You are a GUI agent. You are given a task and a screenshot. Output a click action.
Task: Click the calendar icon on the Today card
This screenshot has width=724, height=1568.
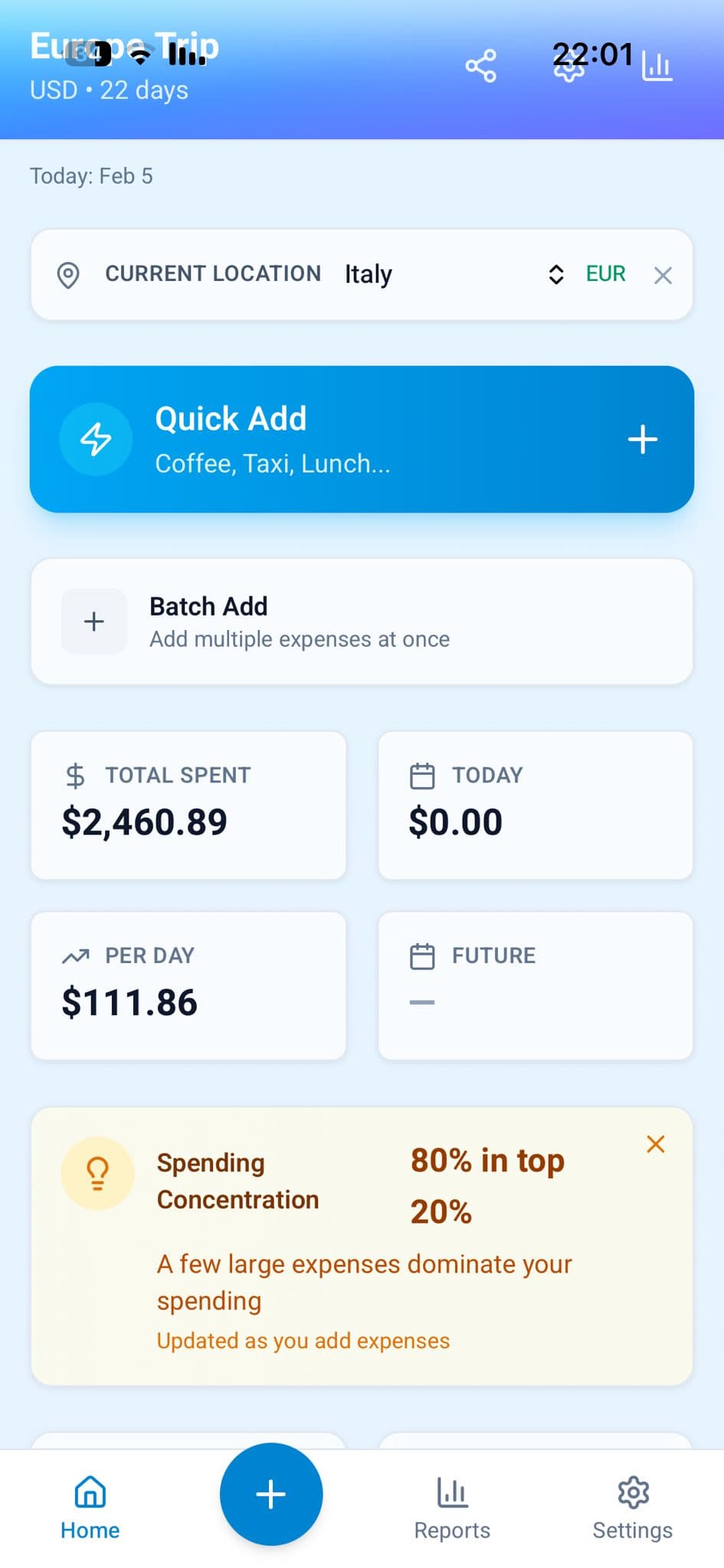[x=422, y=775]
